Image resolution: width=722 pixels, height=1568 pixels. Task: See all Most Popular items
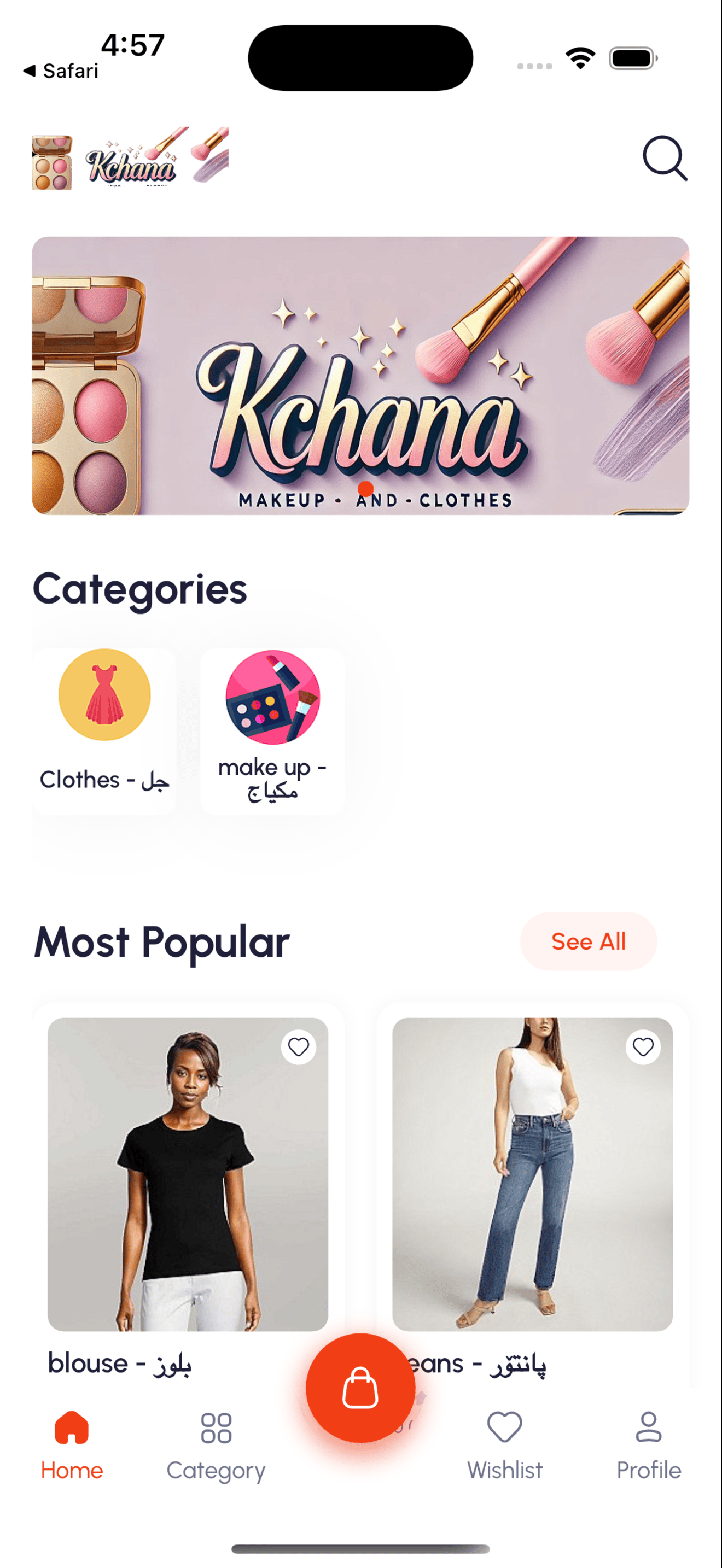588,941
